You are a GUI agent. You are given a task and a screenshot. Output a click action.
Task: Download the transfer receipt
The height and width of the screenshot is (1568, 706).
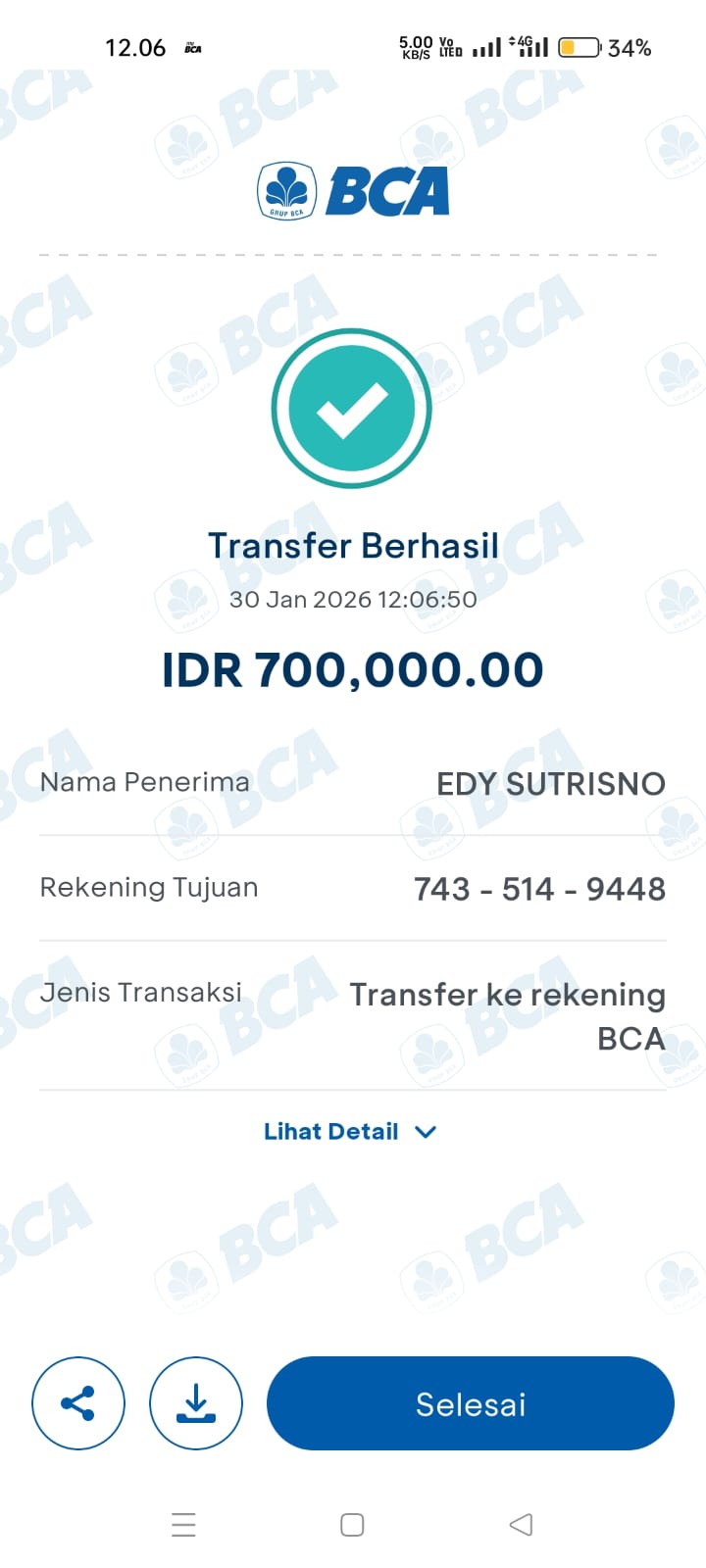click(x=196, y=1403)
